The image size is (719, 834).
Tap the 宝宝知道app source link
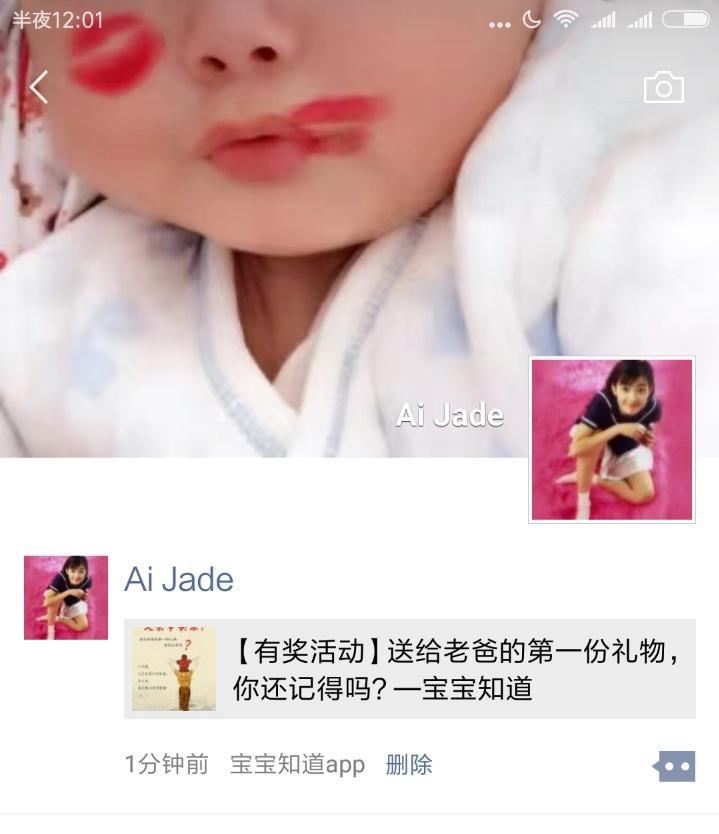click(x=297, y=765)
